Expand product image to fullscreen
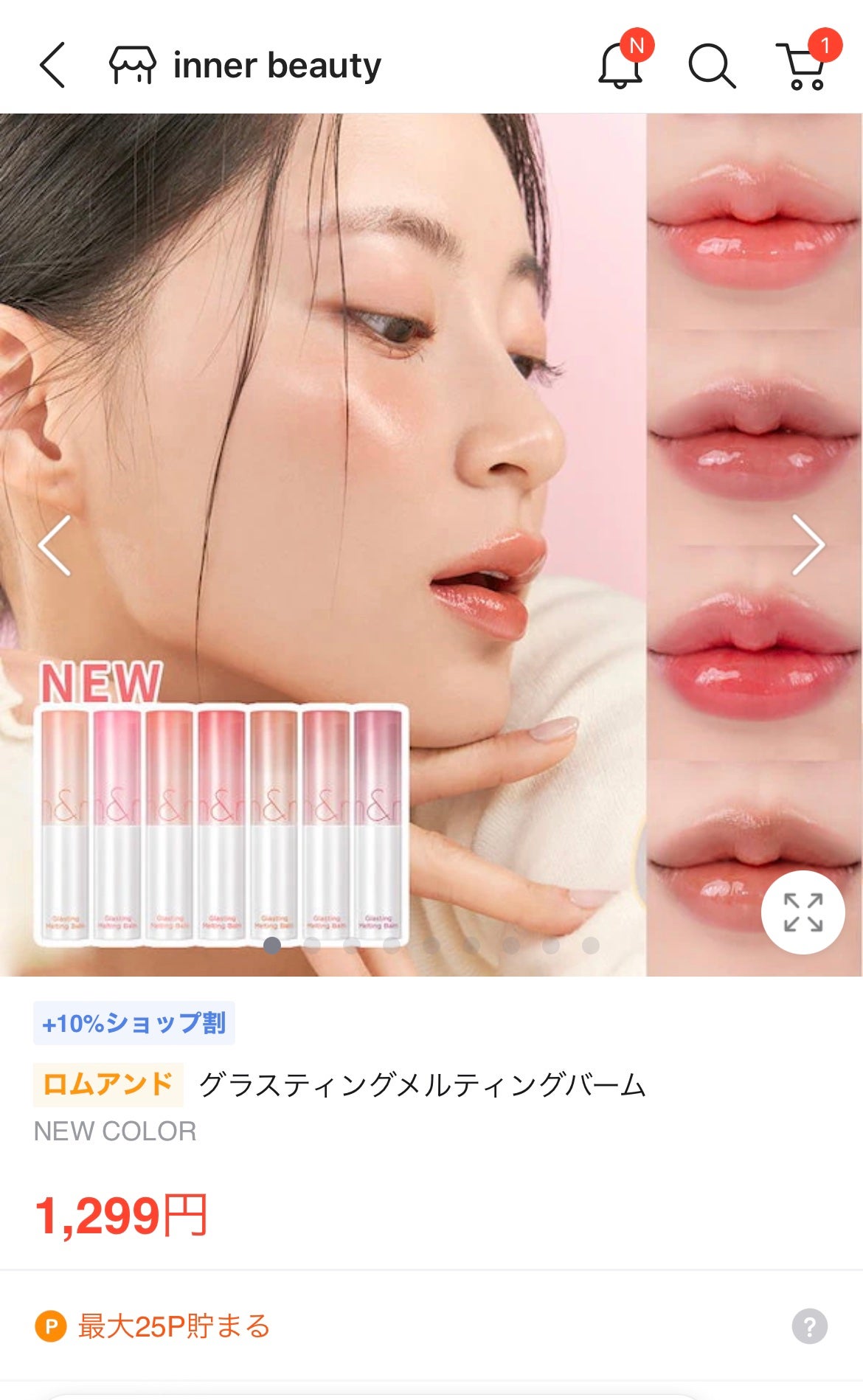 click(803, 912)
